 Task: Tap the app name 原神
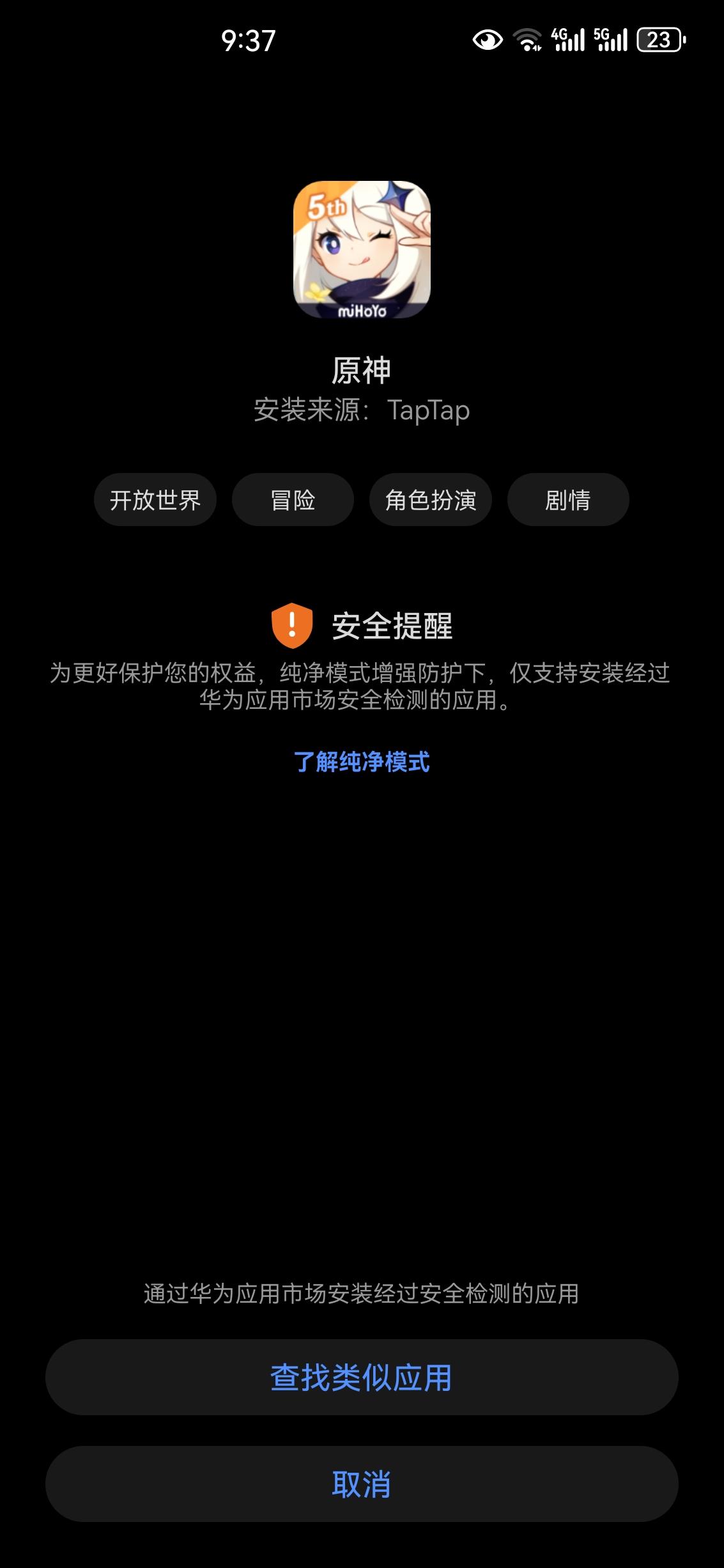[x=362, y=368]
